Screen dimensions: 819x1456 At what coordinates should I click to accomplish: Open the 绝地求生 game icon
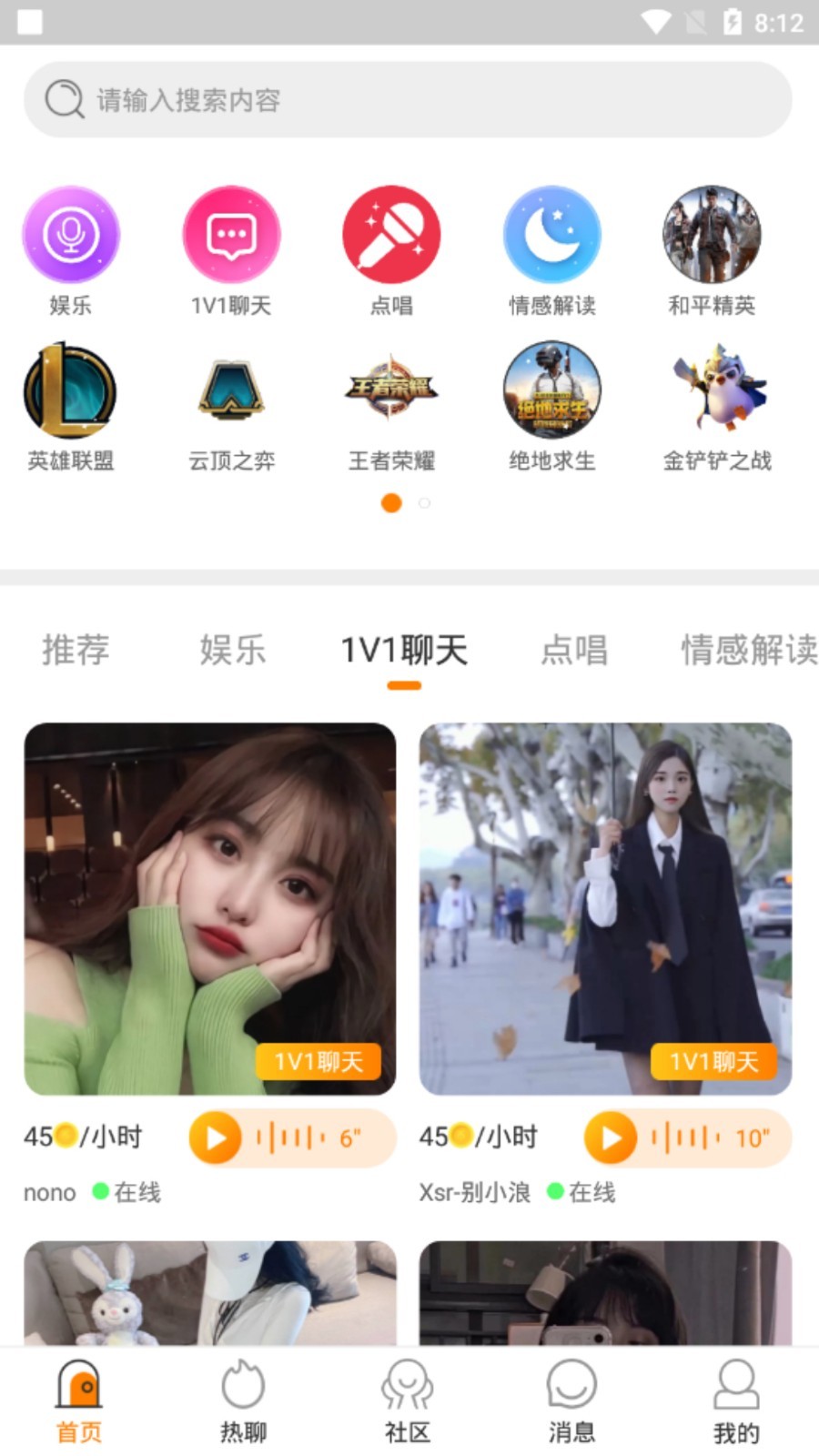[551, 391]
